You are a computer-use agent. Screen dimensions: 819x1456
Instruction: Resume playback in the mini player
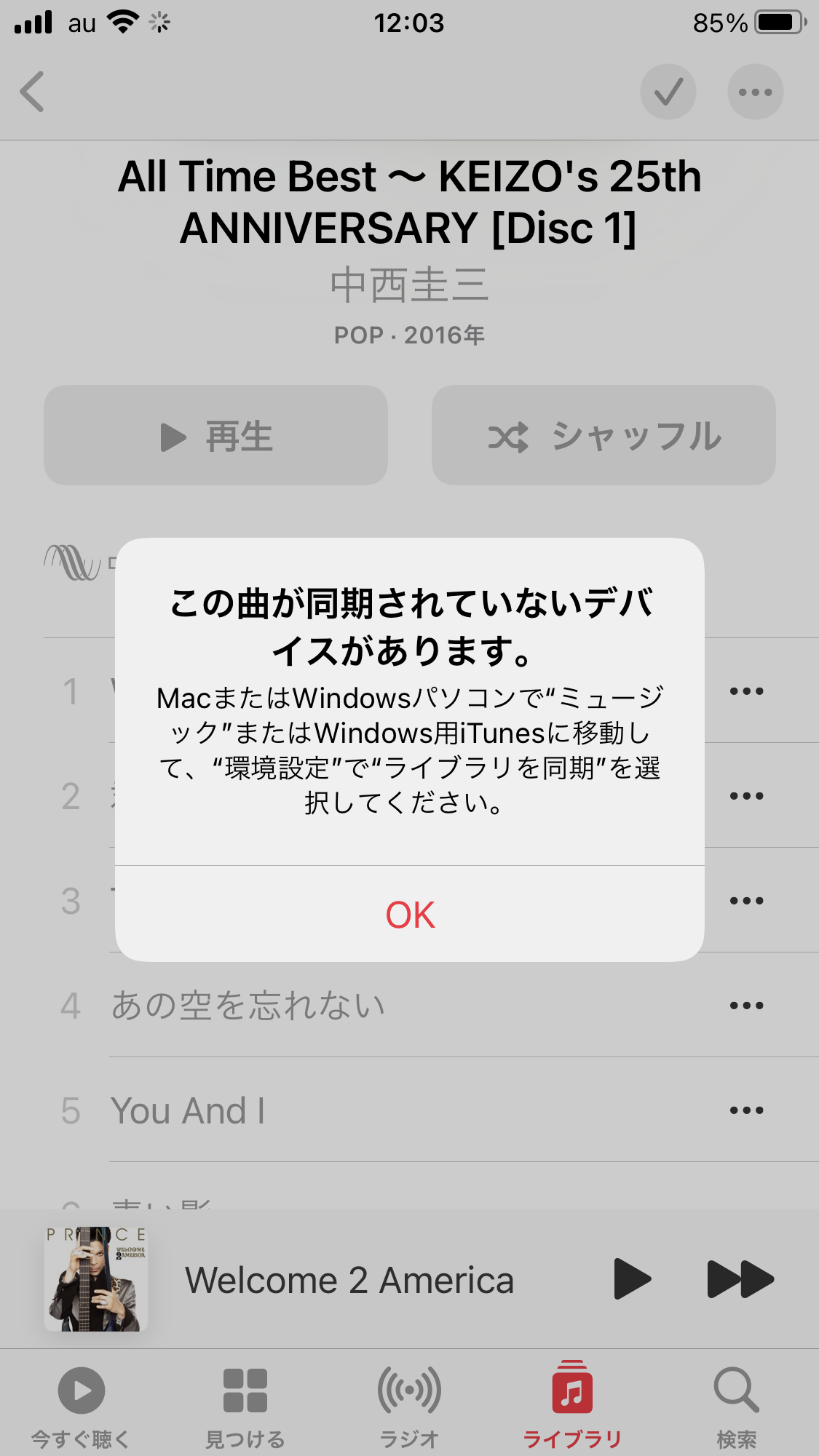[x=631, y=1279]
